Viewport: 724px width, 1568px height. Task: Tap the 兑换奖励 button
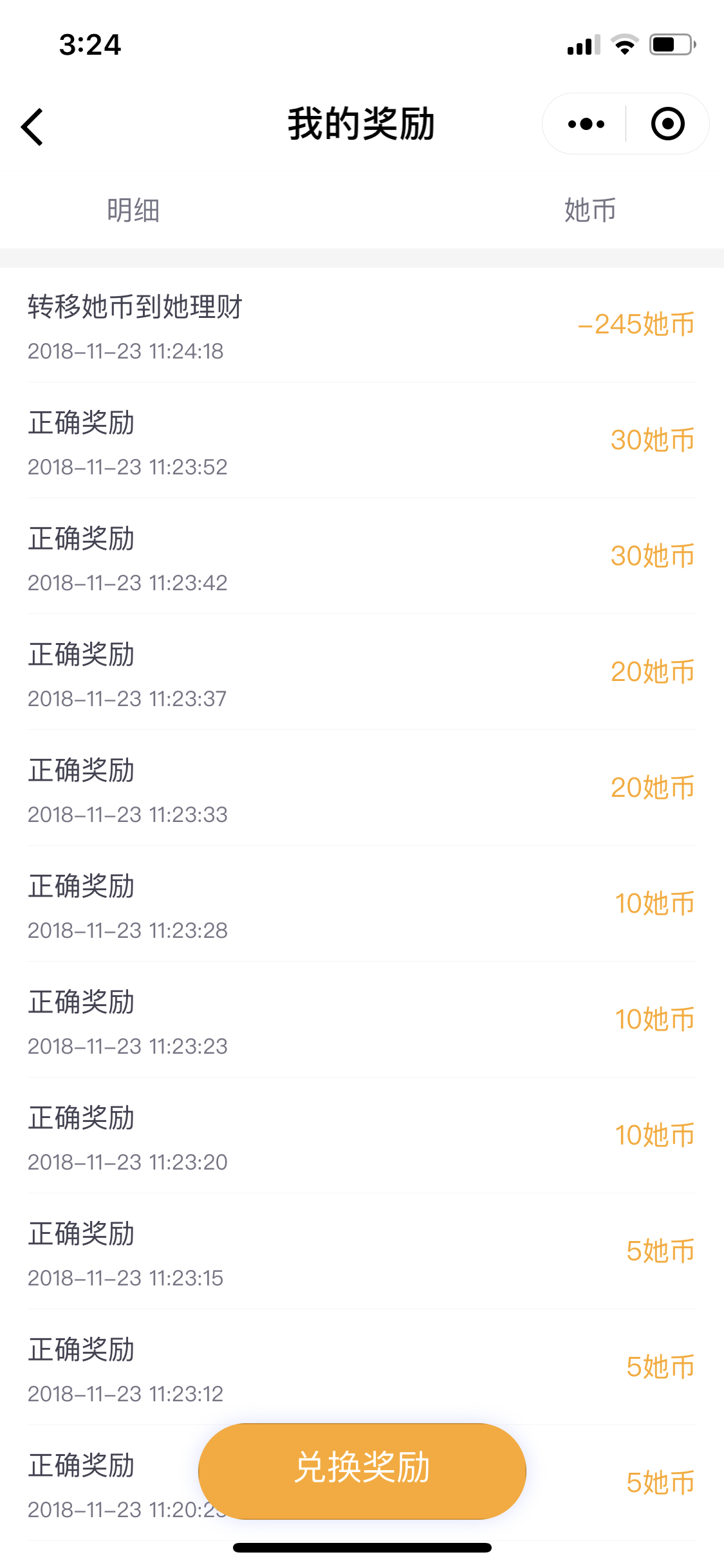pyautogui.click(x=362, y=1471)
